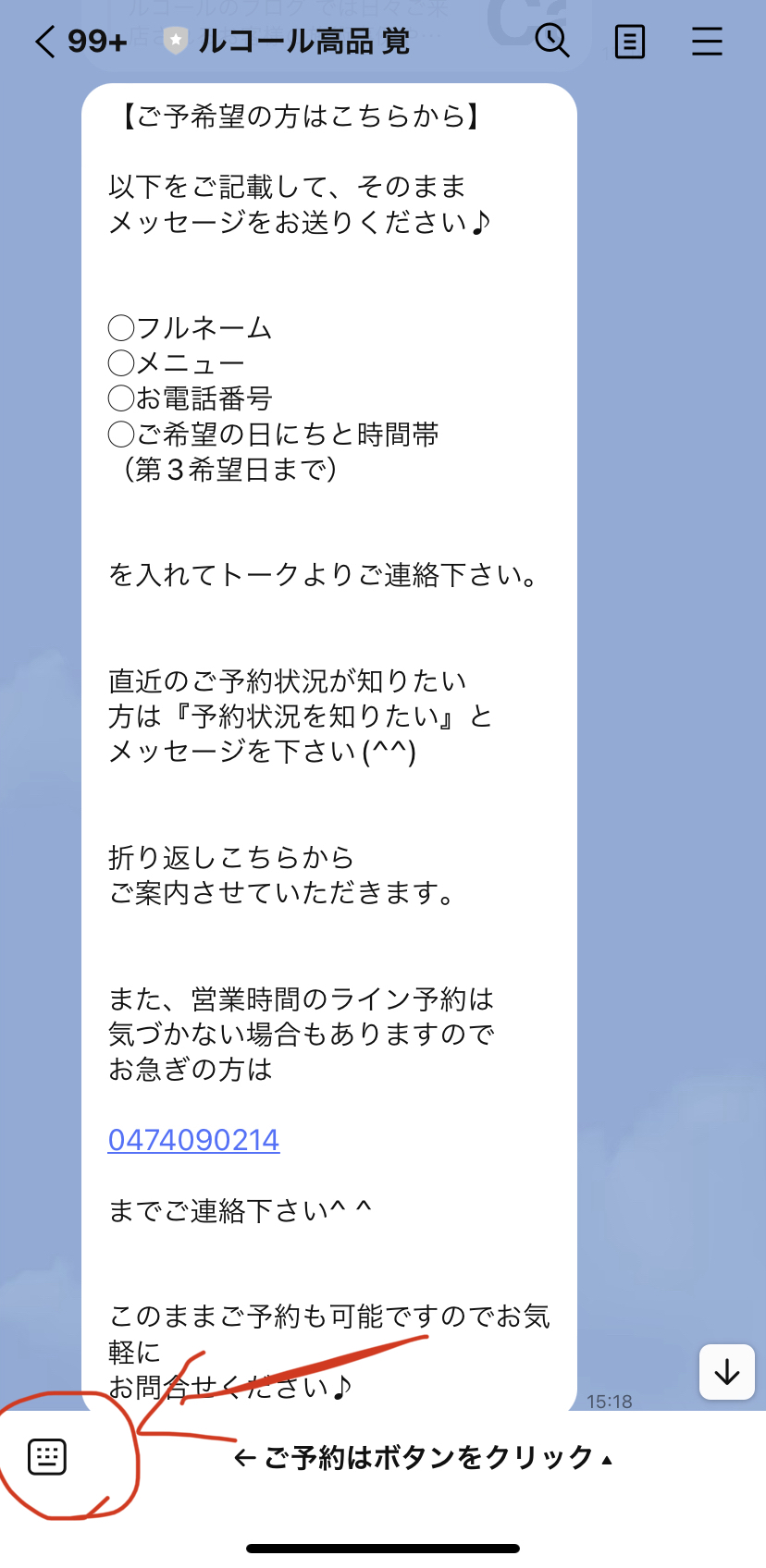The height and width of the screenshot is (1568, 766).
Task: Switch to the keyboard input
Action: [x=47, y=1457]
